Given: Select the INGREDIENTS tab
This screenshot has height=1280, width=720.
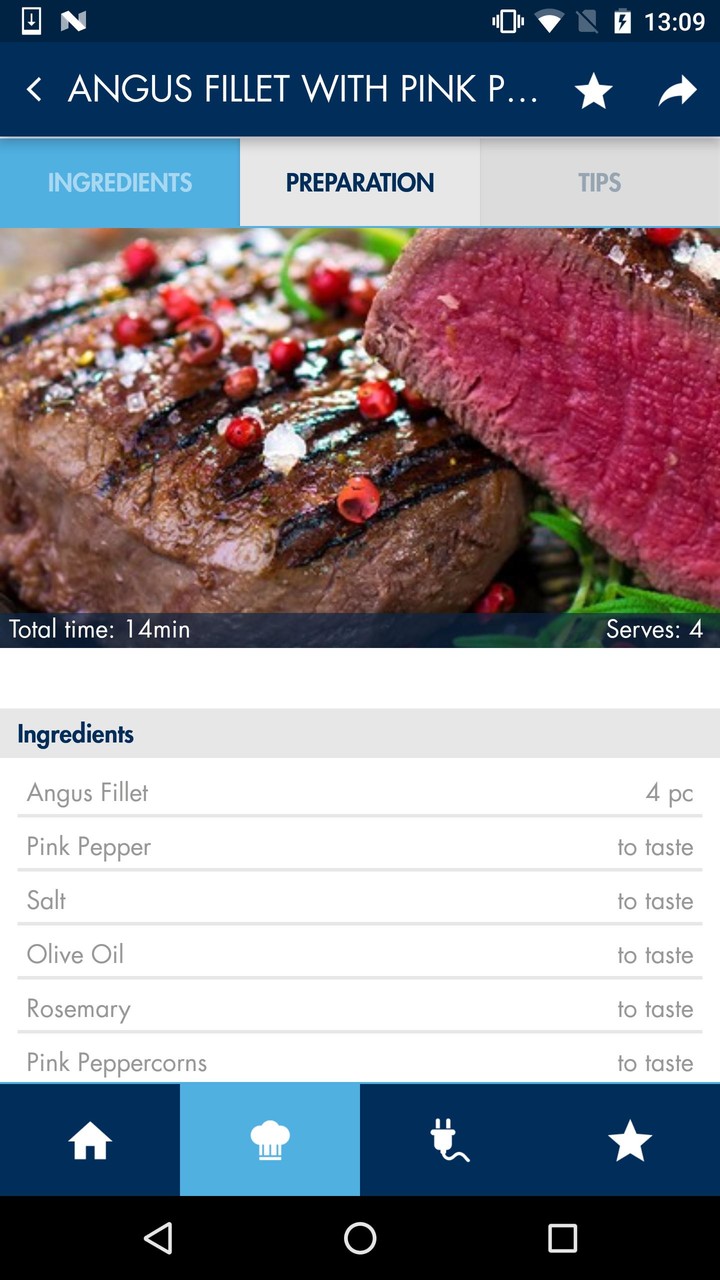Looking at the screenshot, I should coord(119,182).
